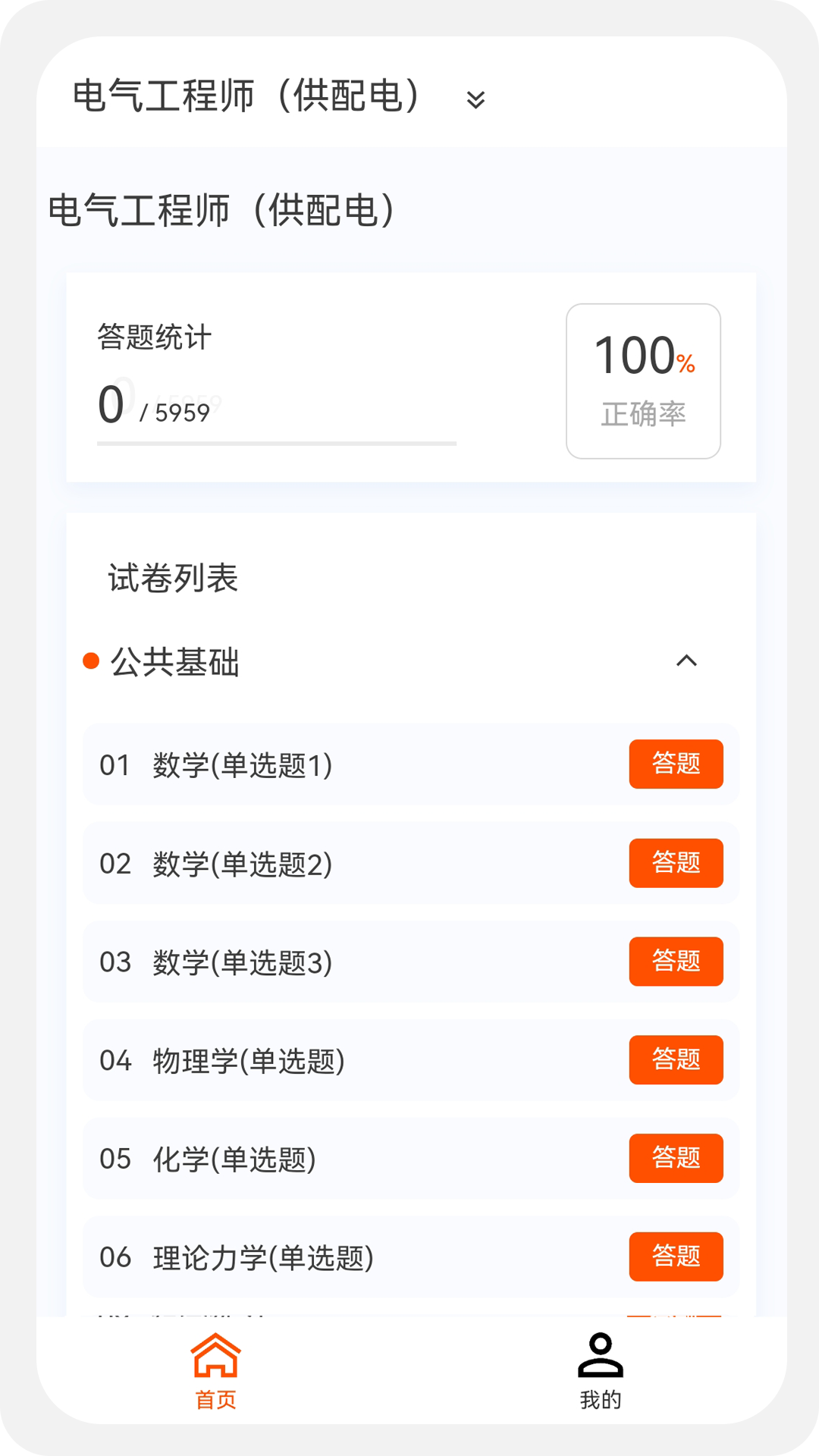Screen dimensions: 819x1456
Task: Tap the orange dot beside 公共基础
Action: point(90,661)
